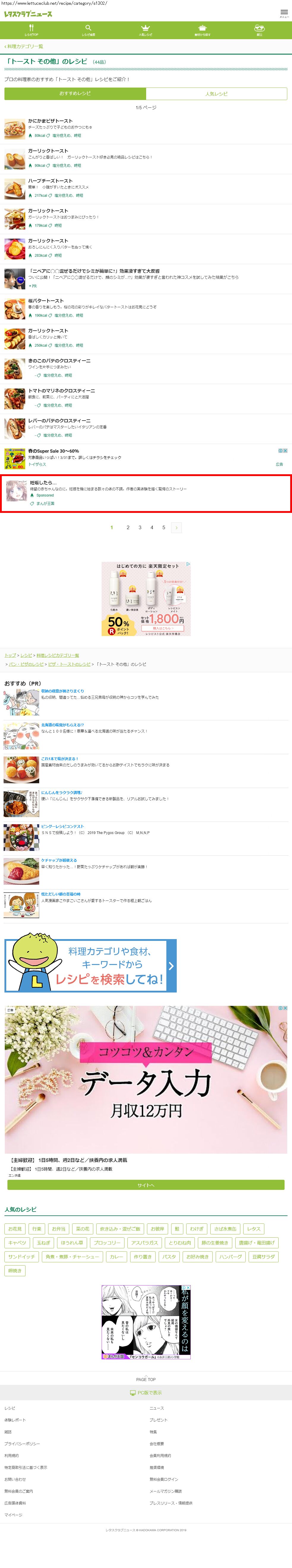This screenshot has width=292, height=1568.
Task: Jump to page 5 of results
Action: pyautogui.click(x=163, y=528)
